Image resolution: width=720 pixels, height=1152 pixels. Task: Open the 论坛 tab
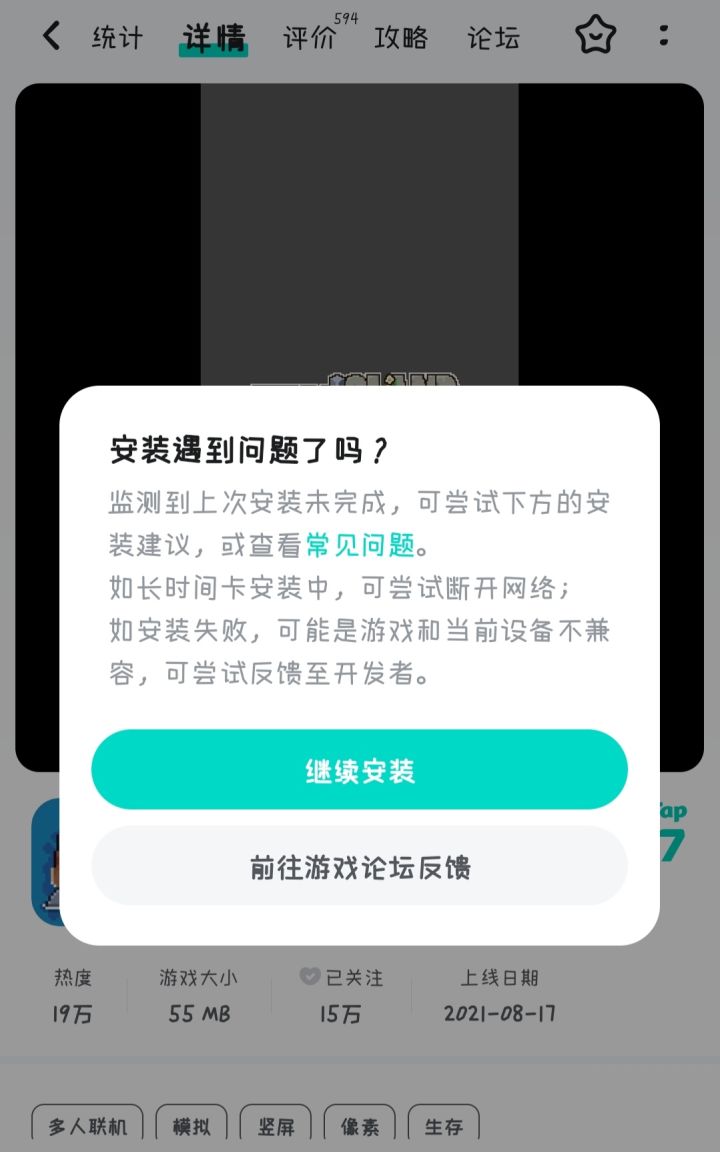point(492,36)
